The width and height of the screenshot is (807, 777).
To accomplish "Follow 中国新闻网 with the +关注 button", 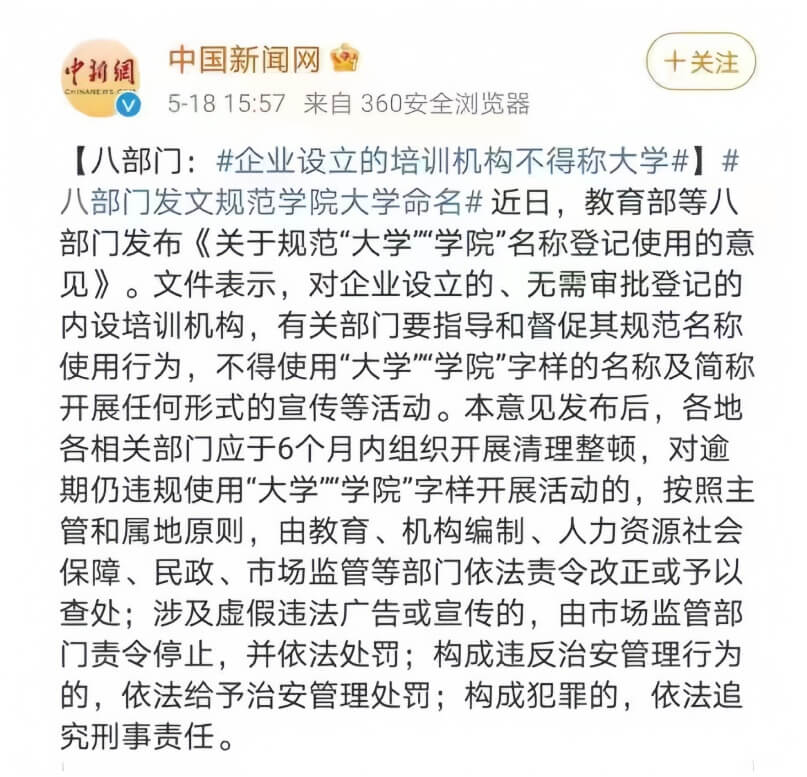I will [703, 62].
